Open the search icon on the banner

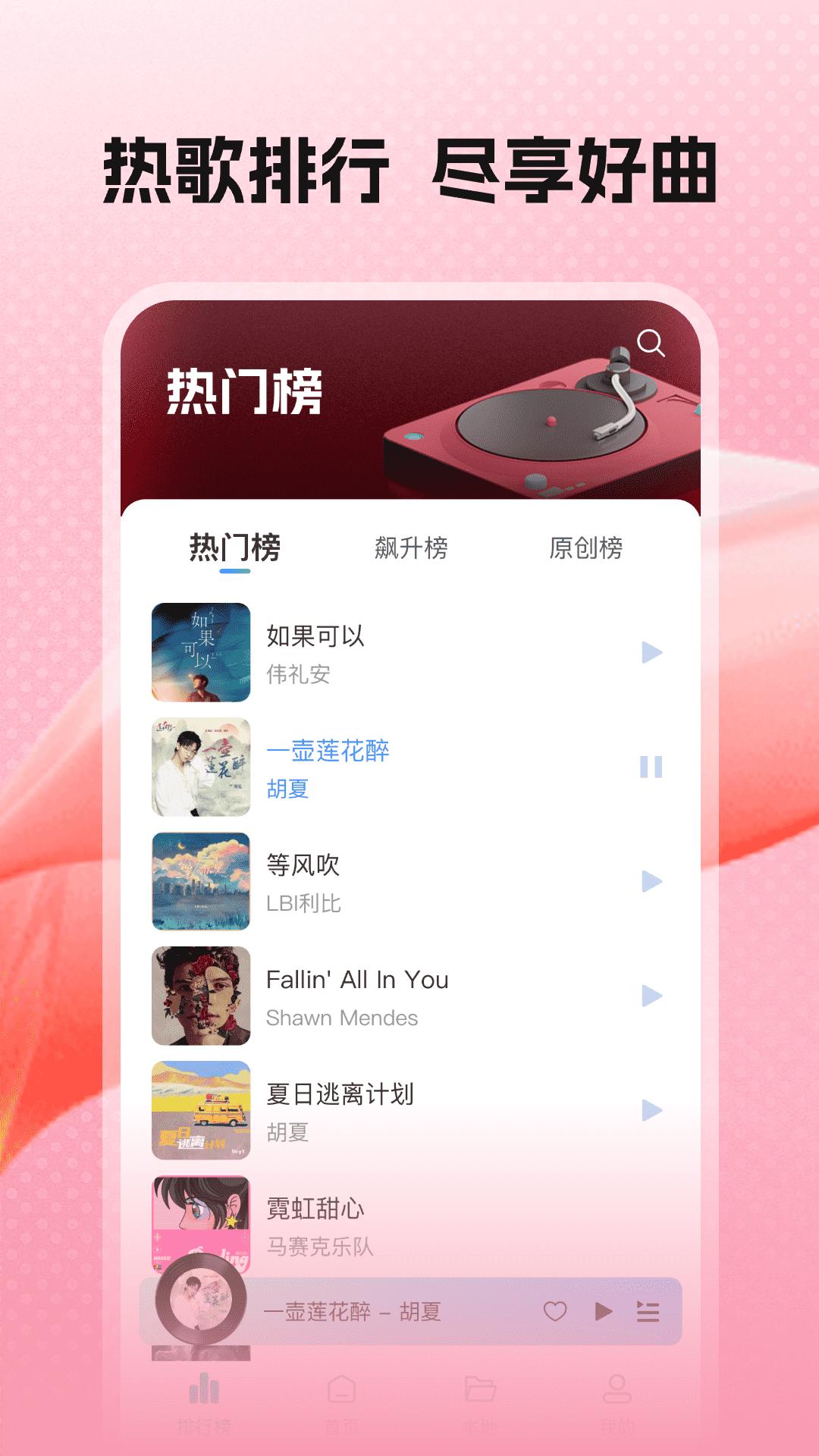pyautogui.click(x=651, y=346)
